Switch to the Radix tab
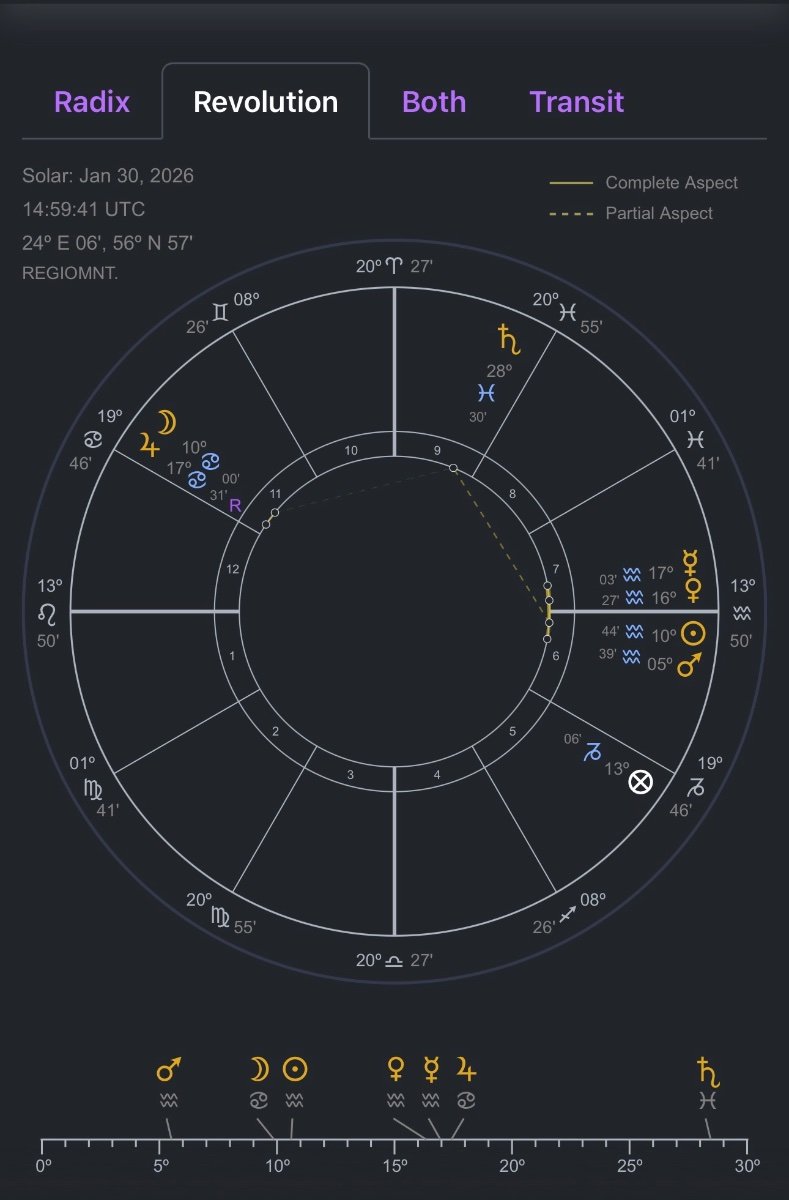The height and width of the screenshot is (1200, 789). point(92,102)
